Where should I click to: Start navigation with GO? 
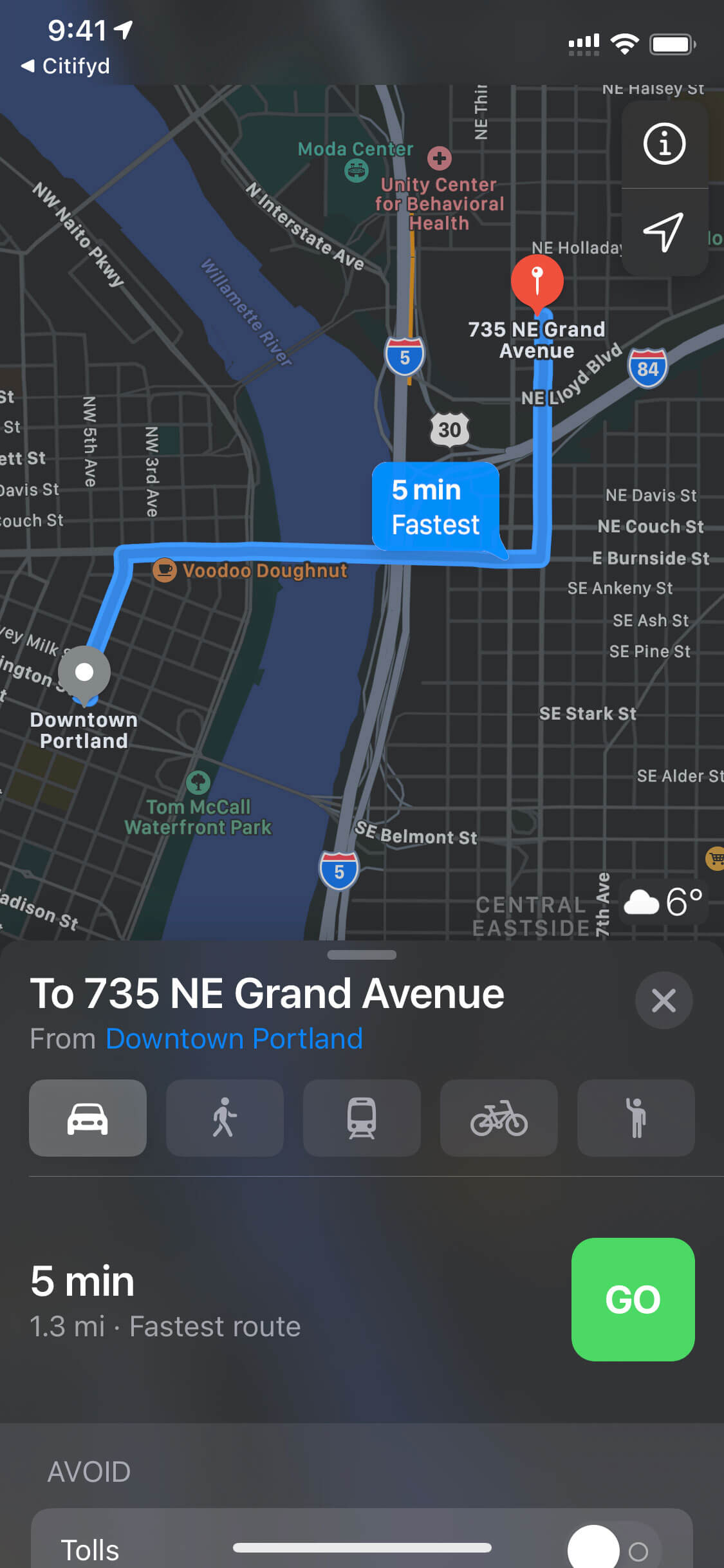(x=633, y=1300)
